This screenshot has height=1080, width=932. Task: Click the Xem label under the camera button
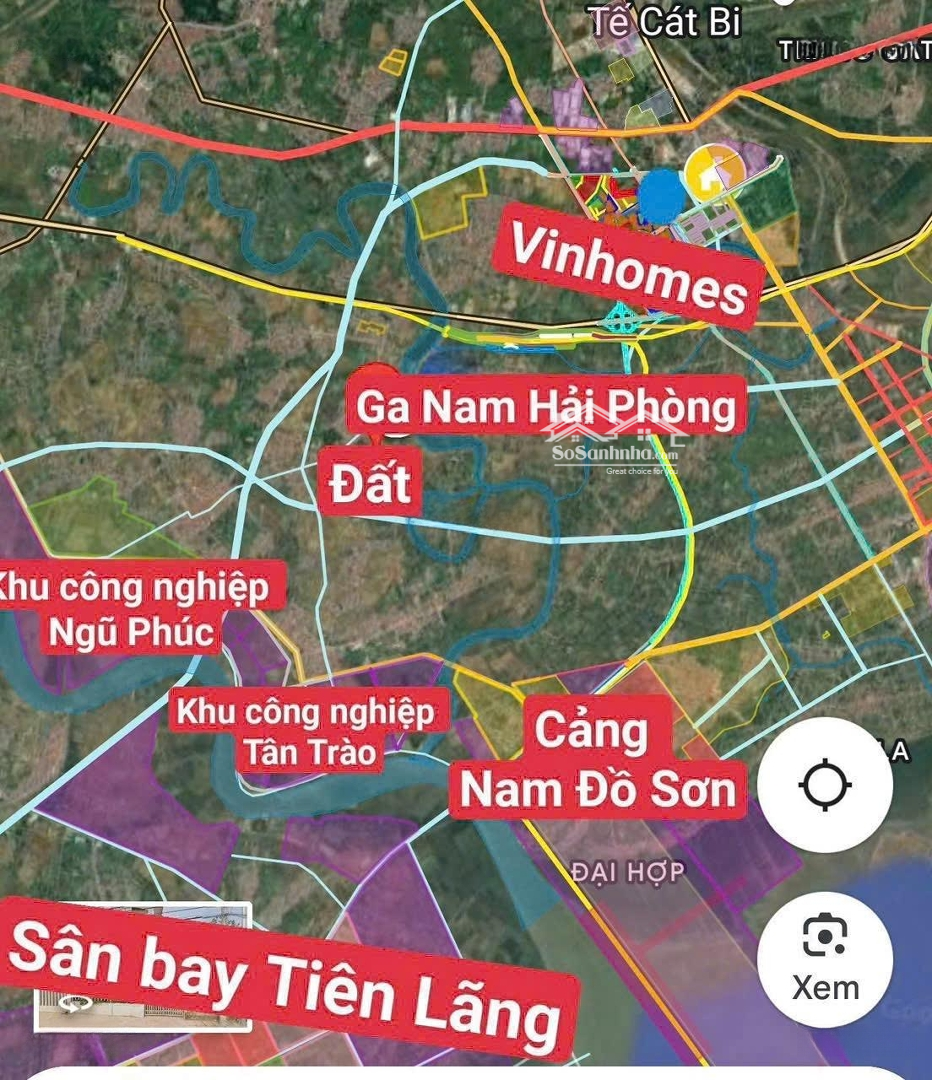coord(826,989)
